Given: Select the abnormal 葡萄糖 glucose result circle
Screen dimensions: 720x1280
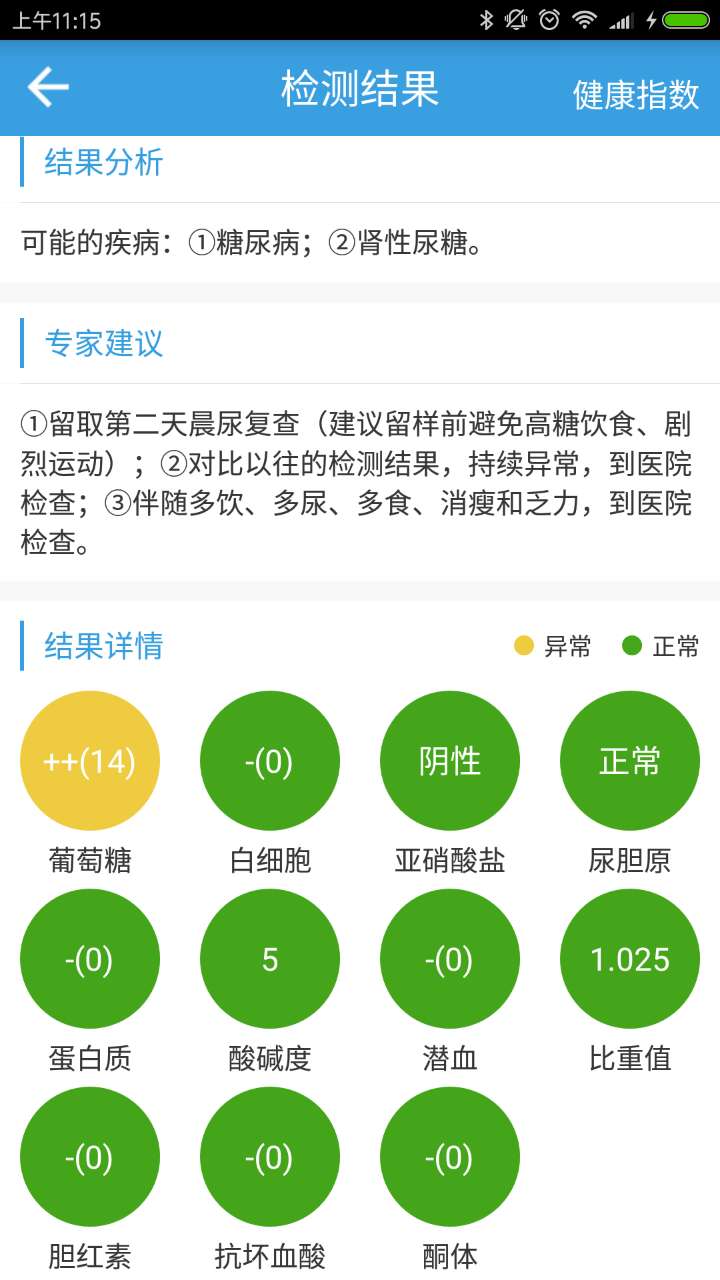Looking at the screenshot, I should (x=90, y=759).
